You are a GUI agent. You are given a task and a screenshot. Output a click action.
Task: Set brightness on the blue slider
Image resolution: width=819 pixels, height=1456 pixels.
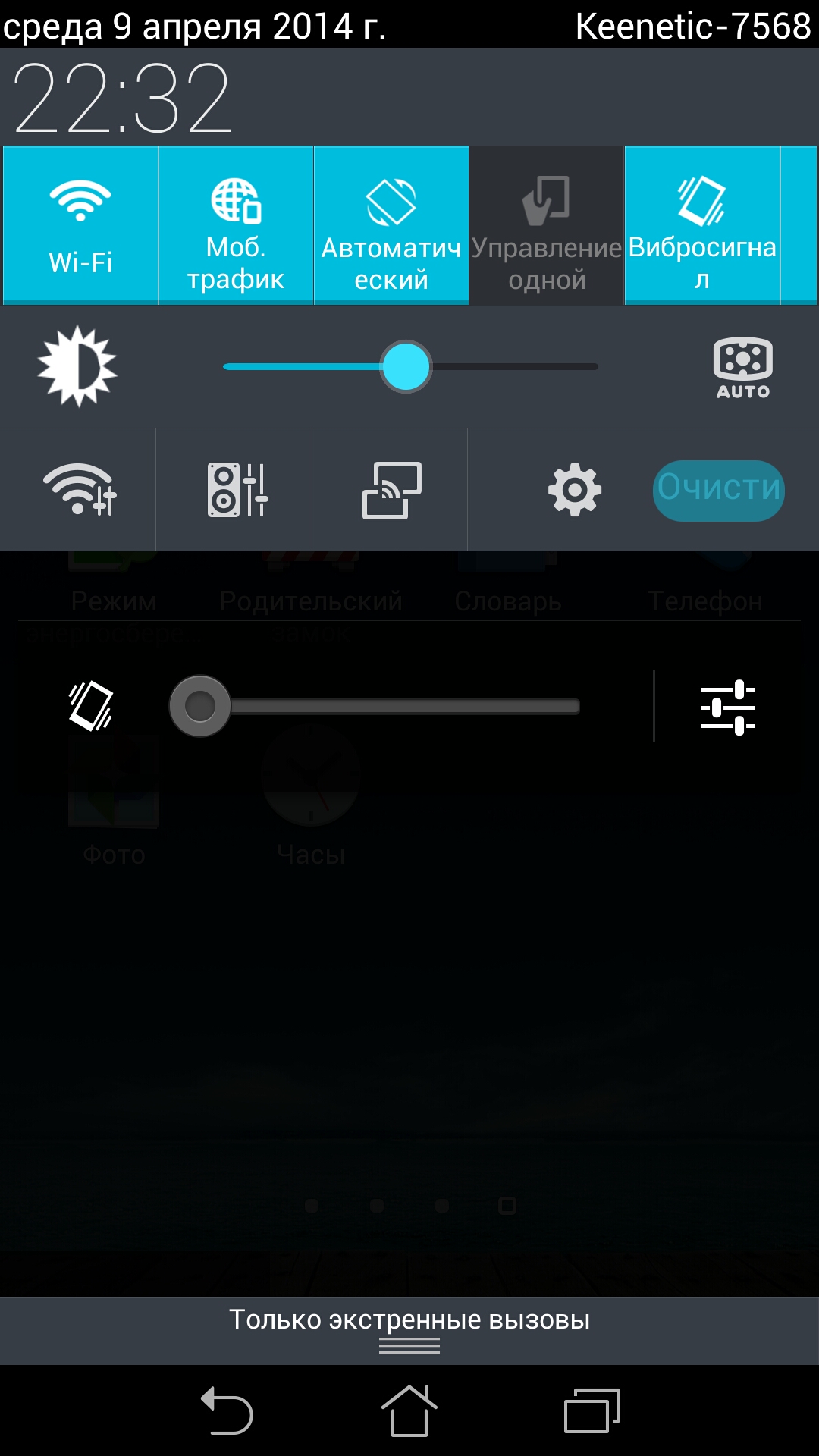[410, 367]
